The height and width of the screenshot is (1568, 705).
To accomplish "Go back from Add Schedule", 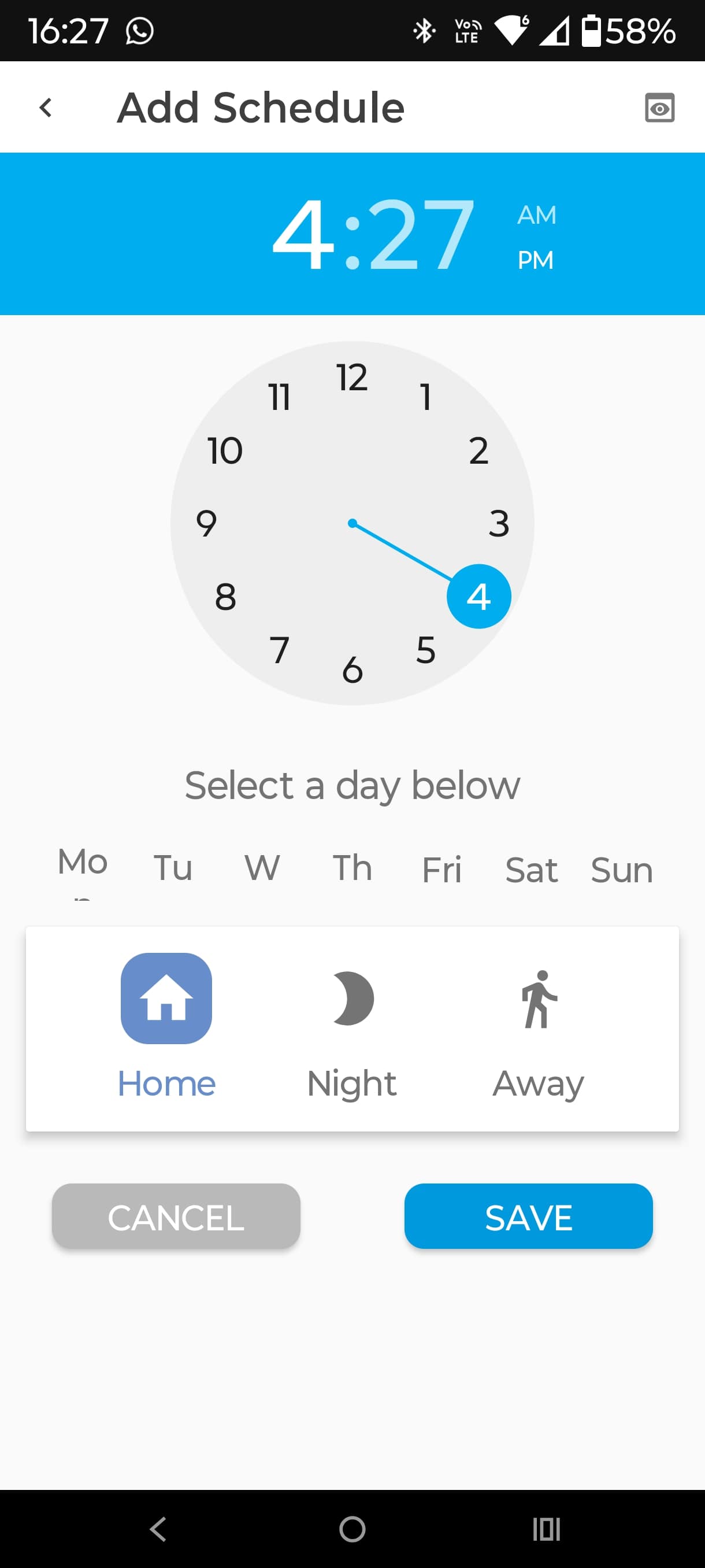I will coord(46,108).
